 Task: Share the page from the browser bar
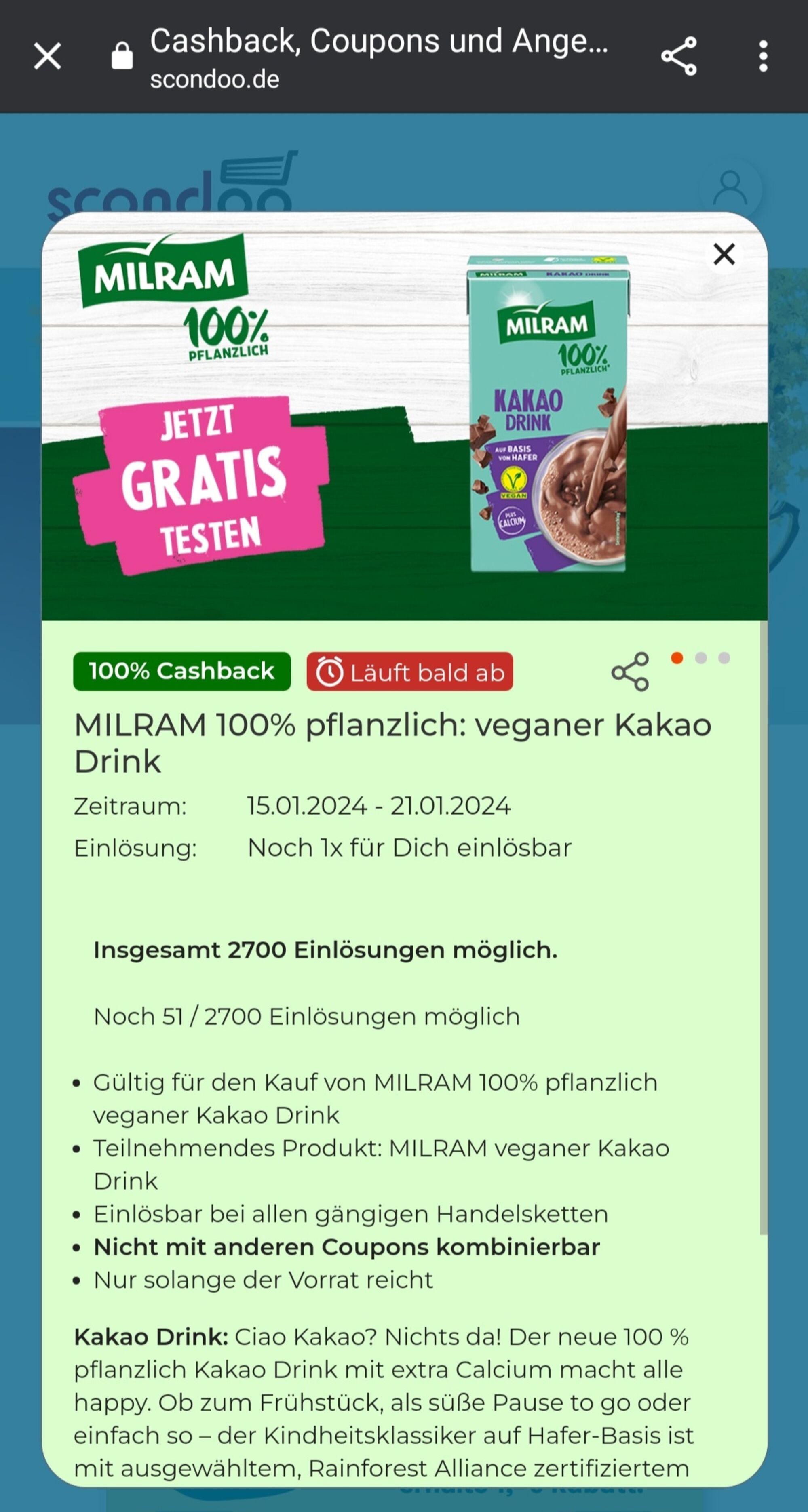pos(679,56)
